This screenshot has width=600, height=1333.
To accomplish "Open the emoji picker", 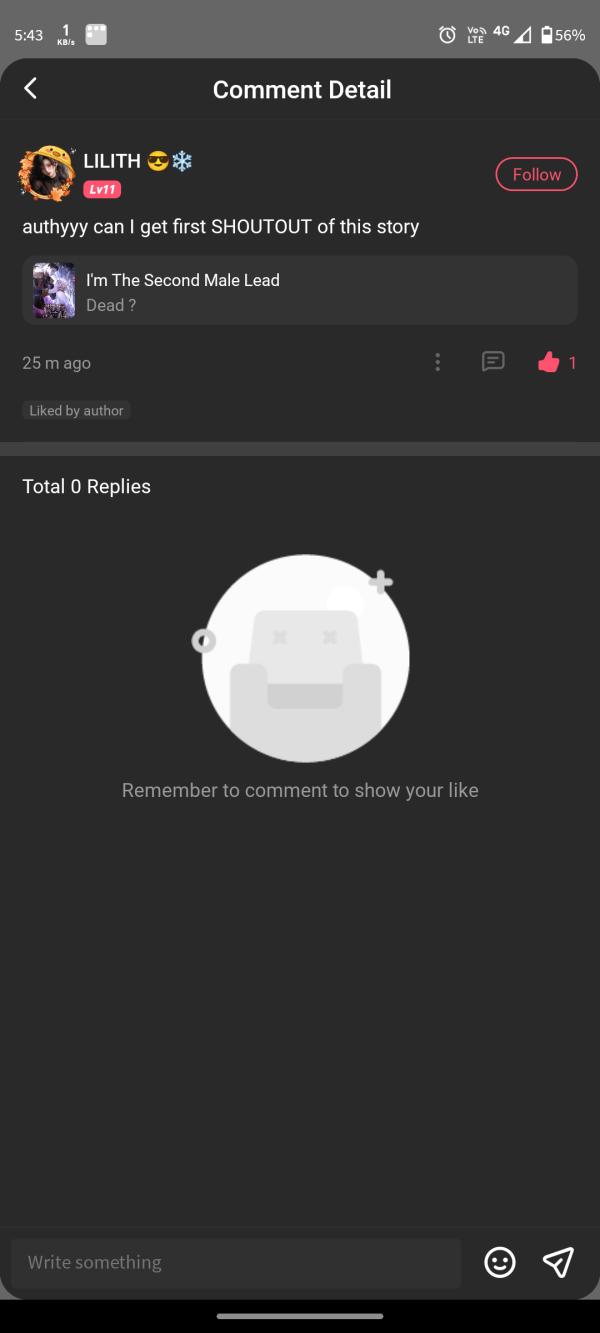I will pos(500,1263).
